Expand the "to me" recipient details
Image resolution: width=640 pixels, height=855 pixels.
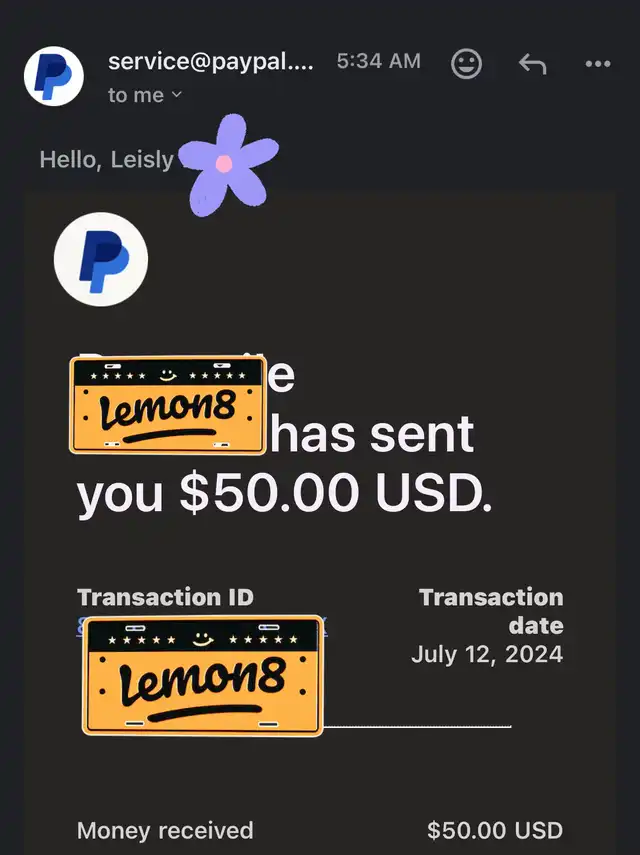point(144,95)
